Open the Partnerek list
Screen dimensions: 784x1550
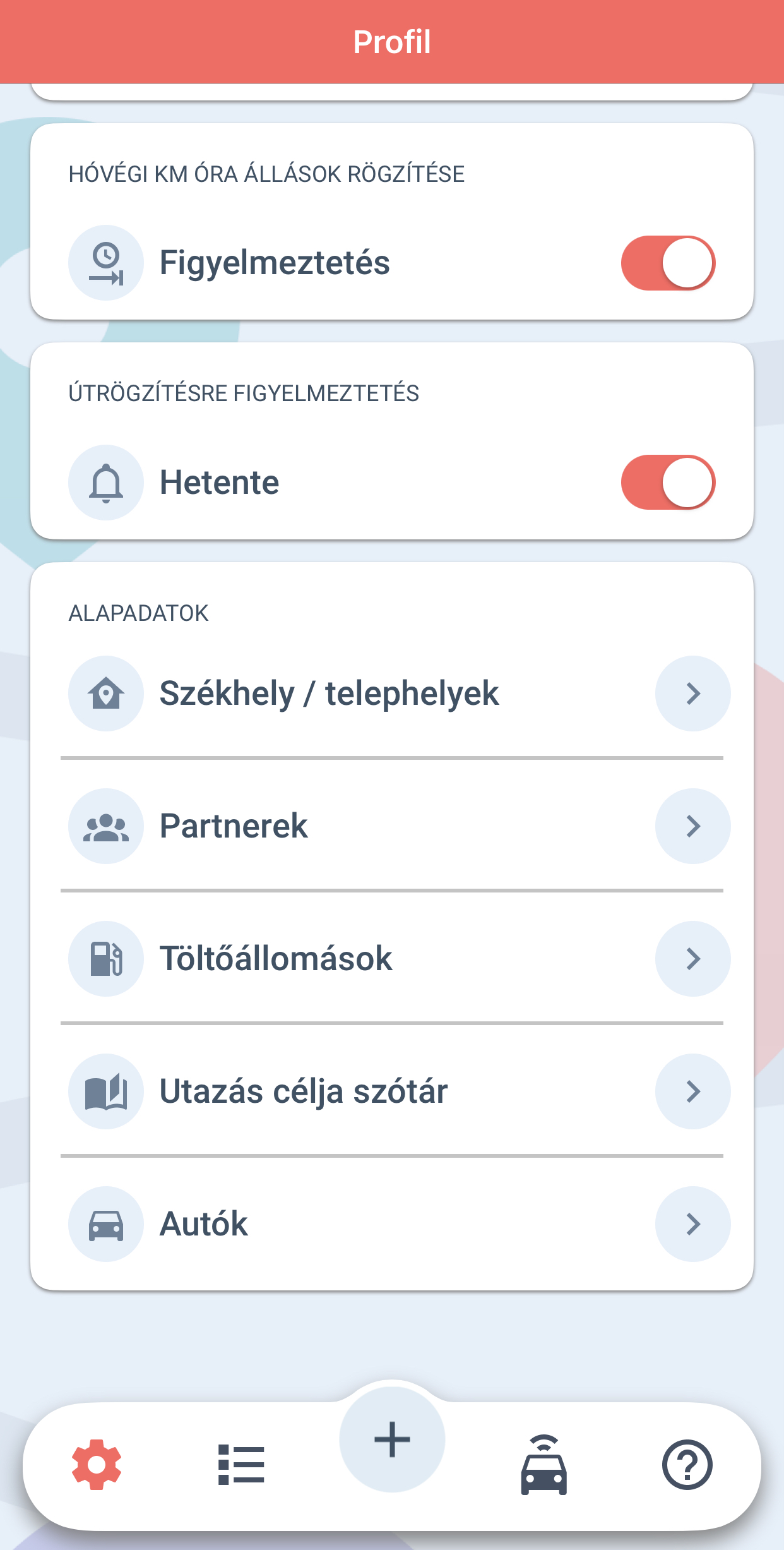tap(392, 826)
